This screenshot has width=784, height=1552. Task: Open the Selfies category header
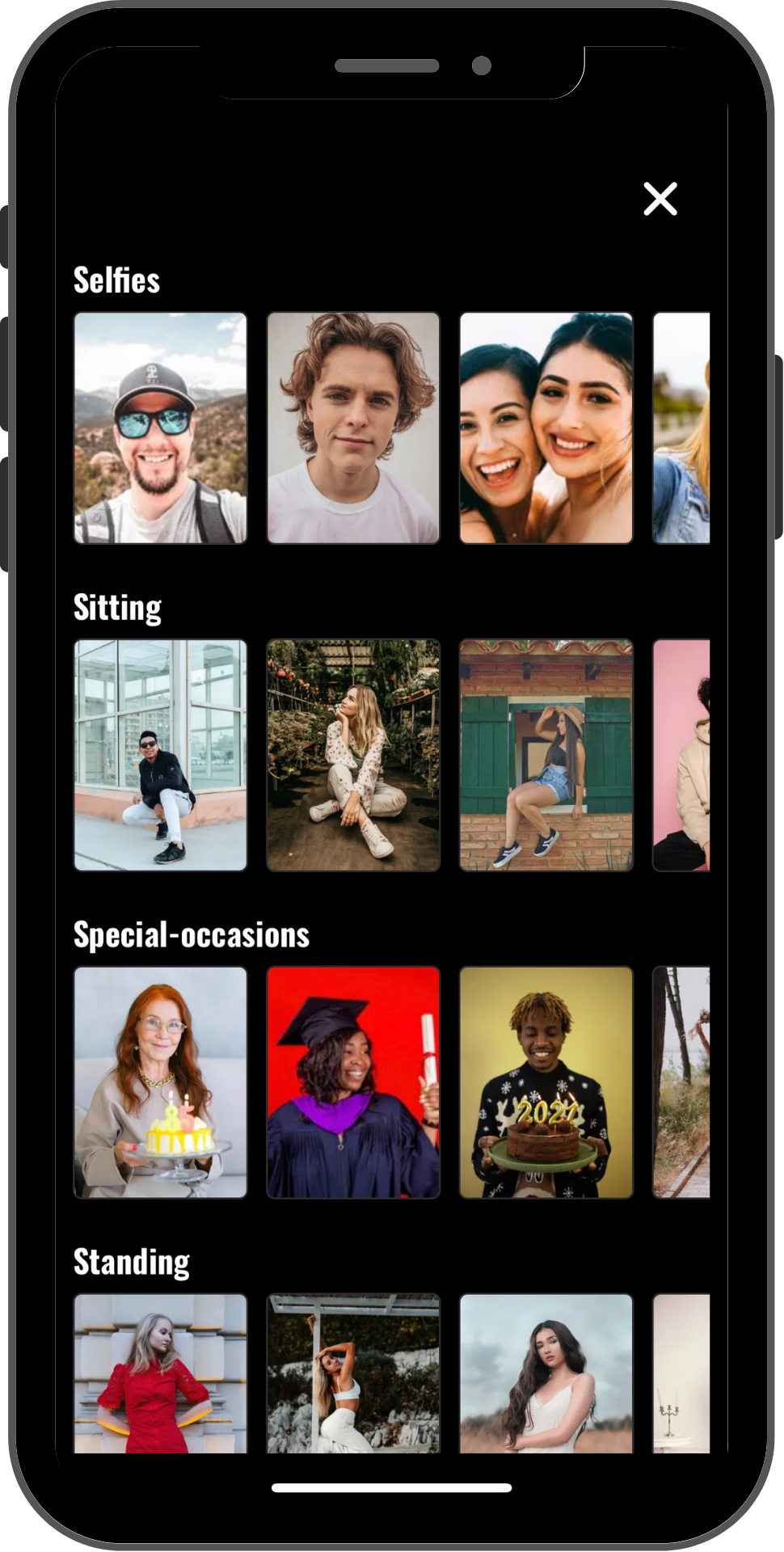point(117,280)
